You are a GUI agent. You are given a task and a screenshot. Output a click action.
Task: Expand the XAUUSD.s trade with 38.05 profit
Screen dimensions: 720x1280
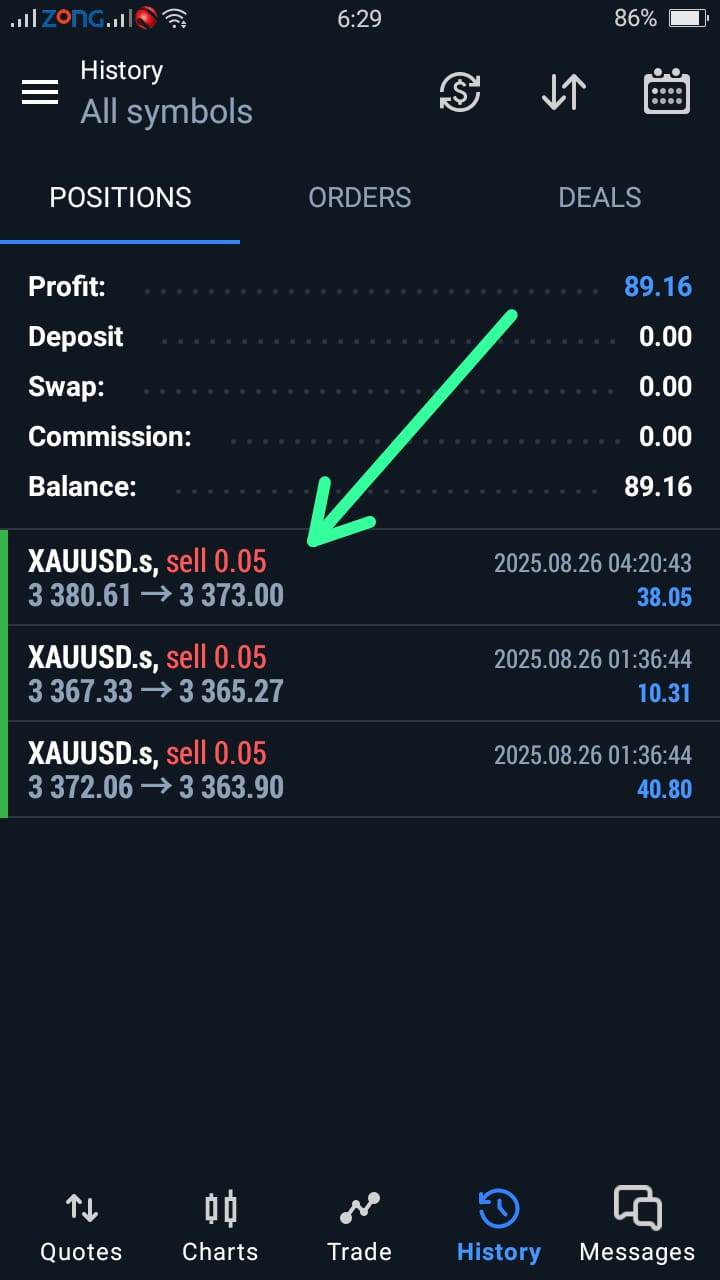[x=360, y=578]
